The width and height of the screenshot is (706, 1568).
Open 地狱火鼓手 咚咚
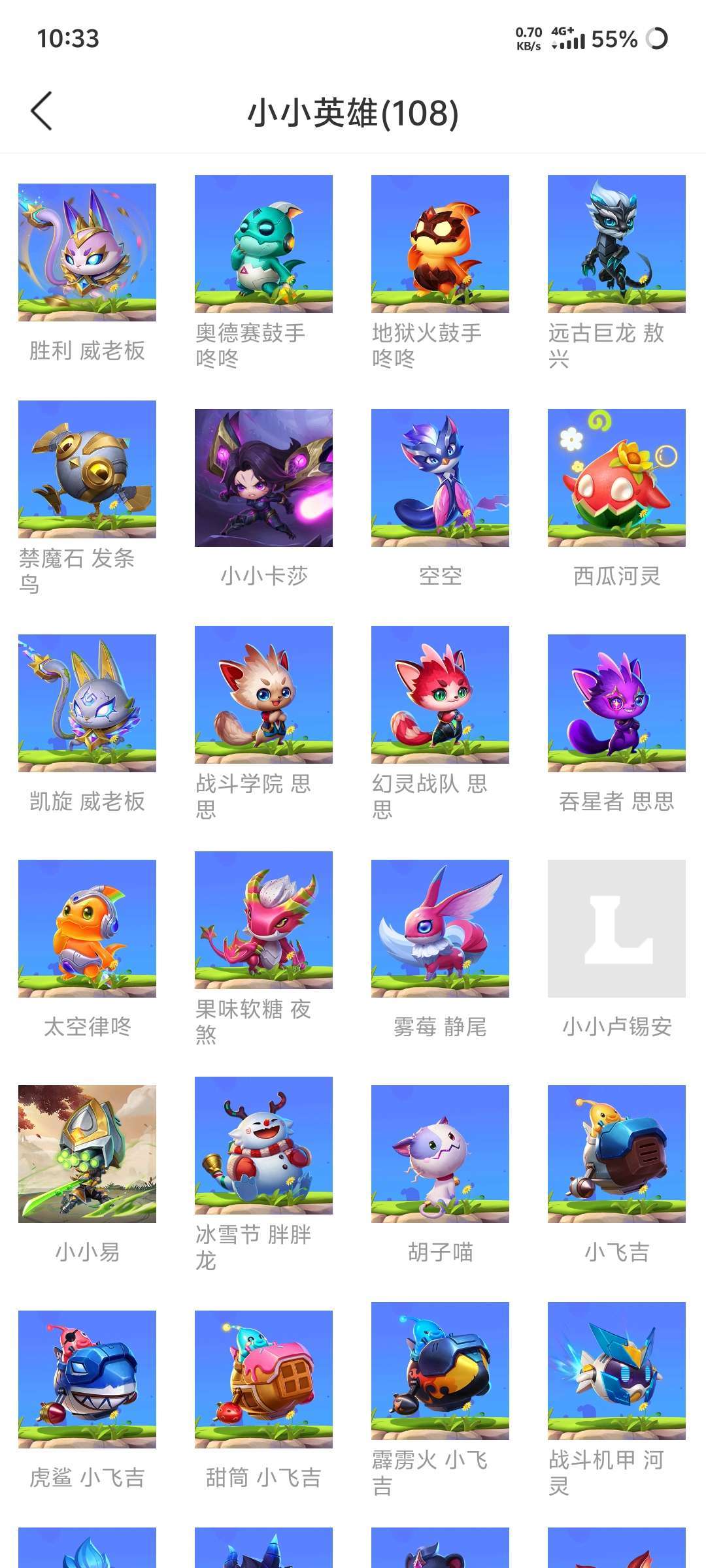coord(440,244)
